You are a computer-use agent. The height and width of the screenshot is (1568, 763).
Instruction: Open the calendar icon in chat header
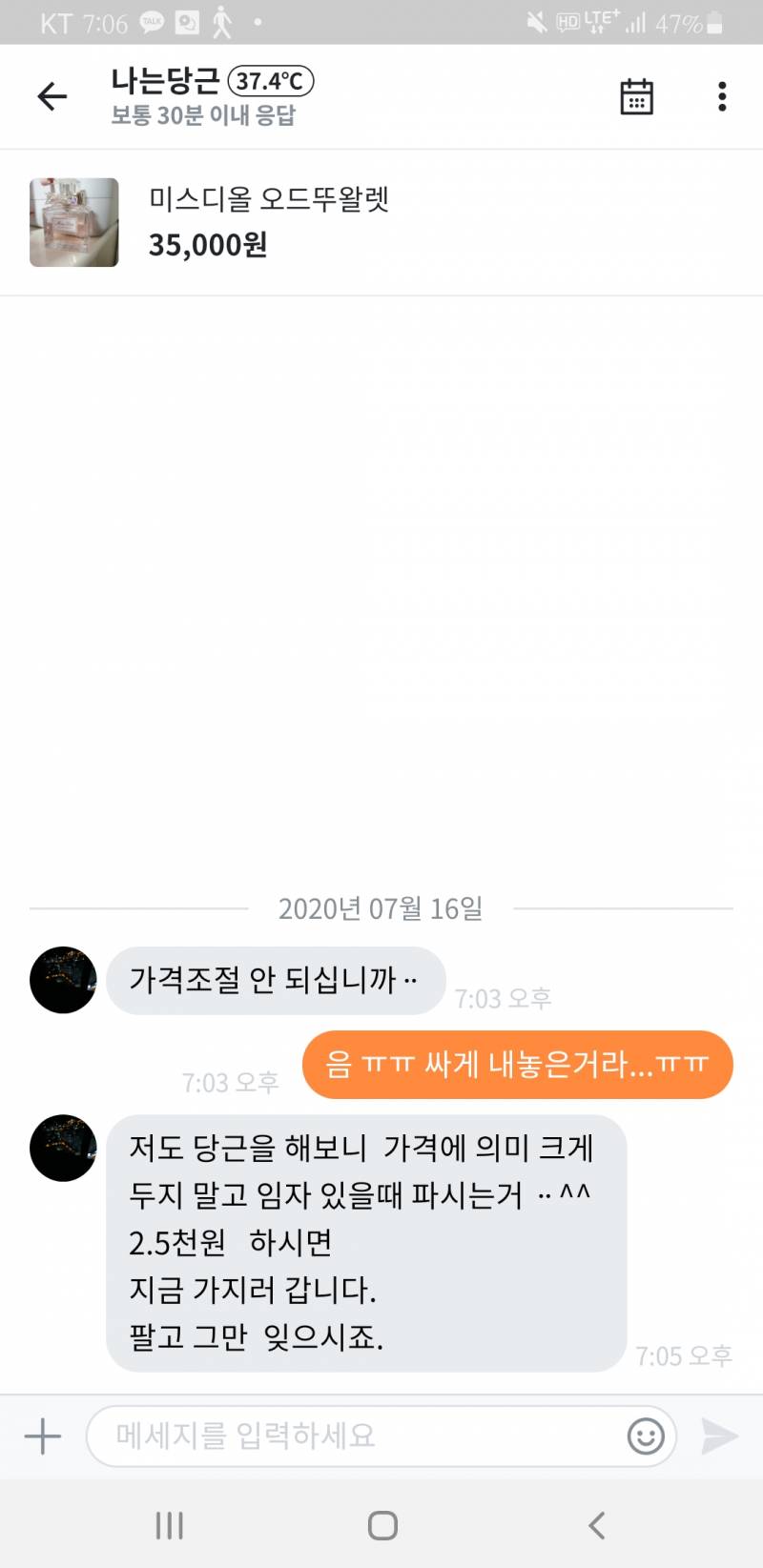[635, 96]
